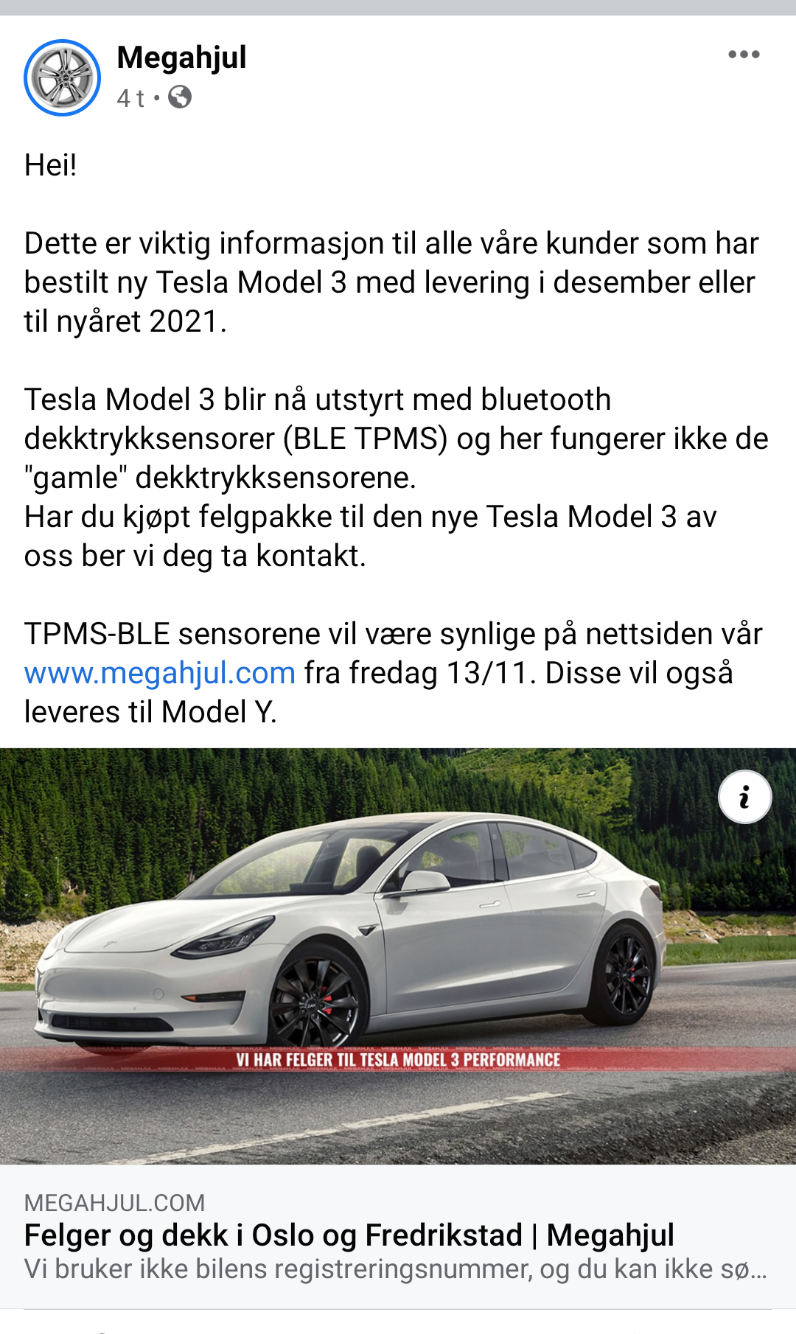Viewport: 796px width, 1334px height.
Task: Open the 'Felger og dekk i Oslo' link card
Action: pyautogui.click(x=348, y=1236)
